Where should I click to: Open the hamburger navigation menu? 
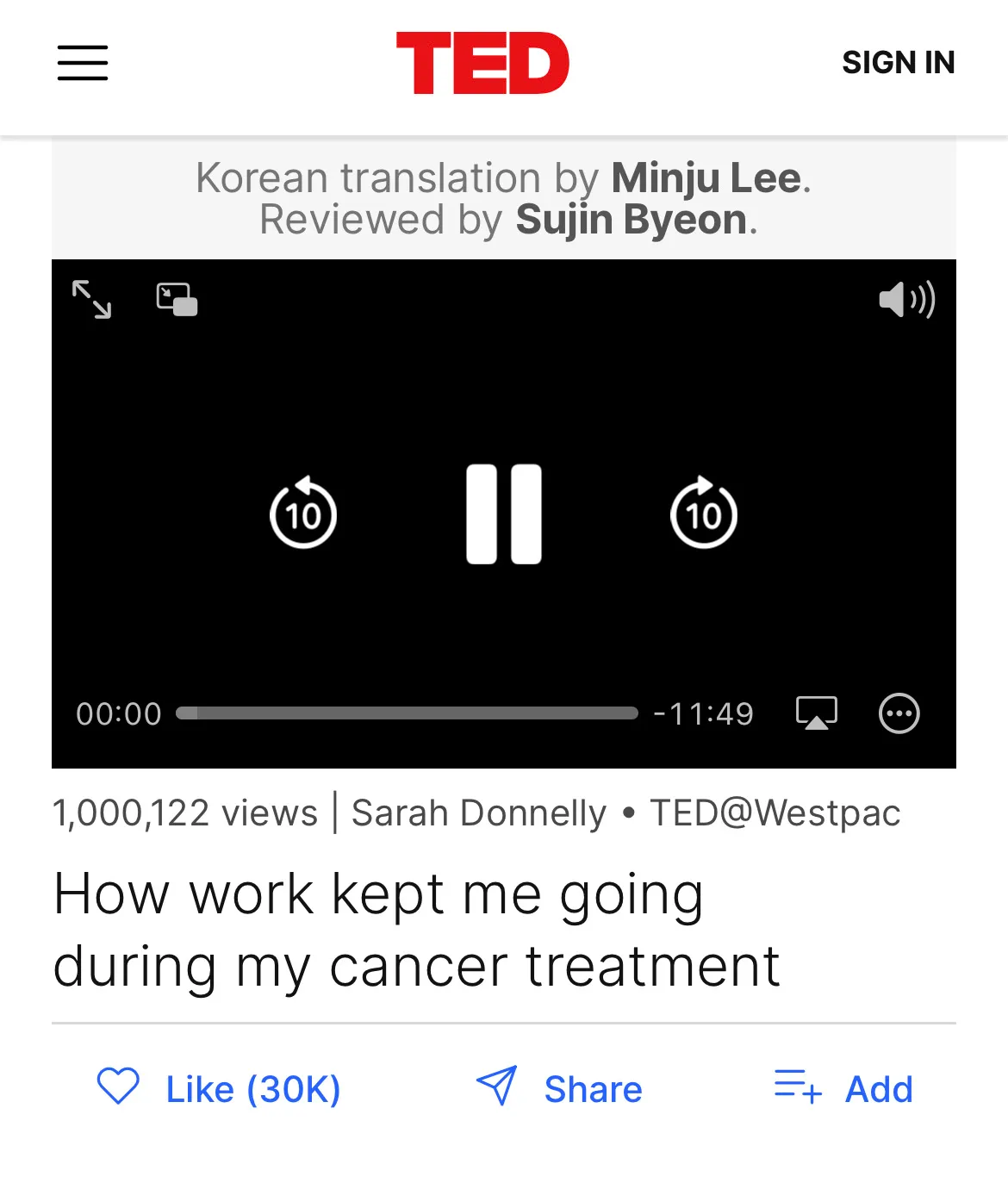[x=82, y=64]
